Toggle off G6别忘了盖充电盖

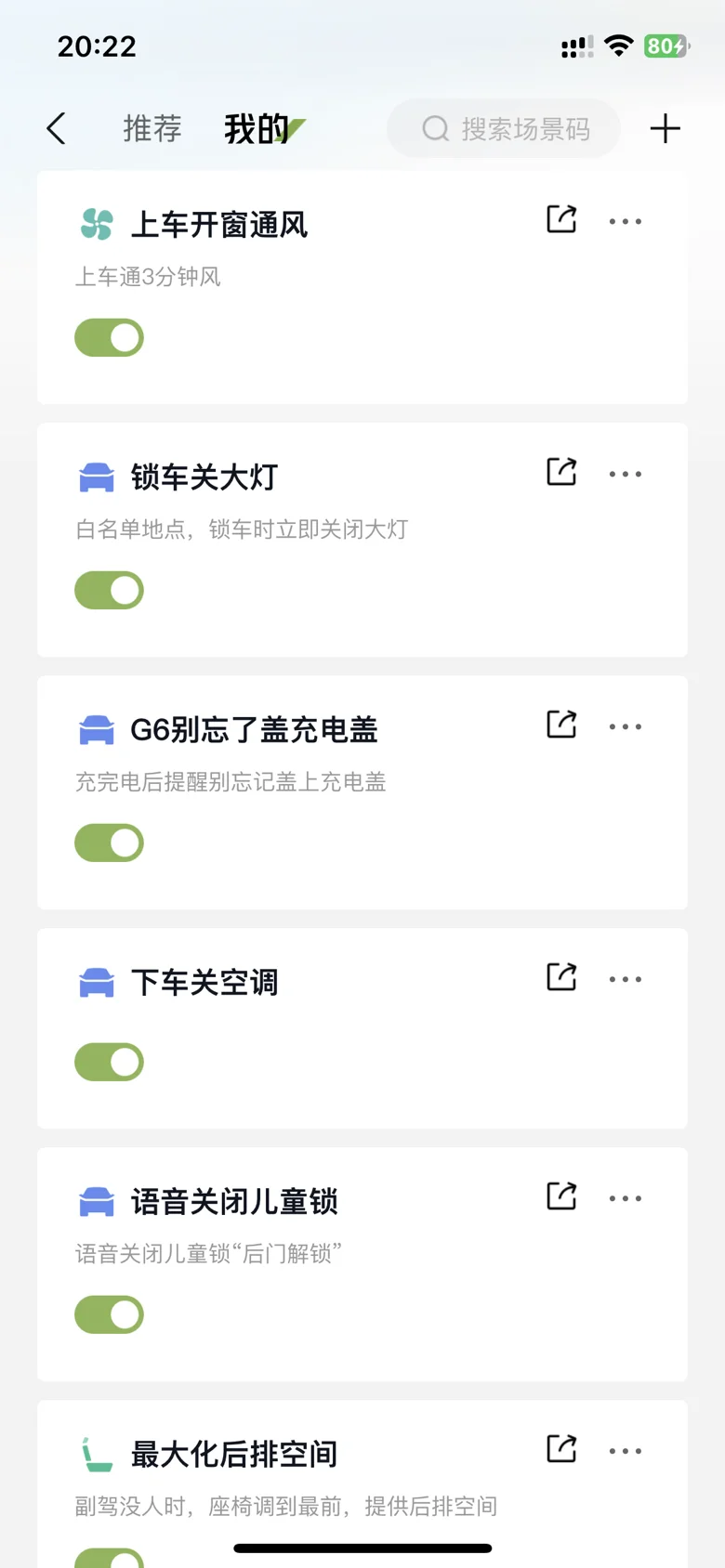point(109,843)
